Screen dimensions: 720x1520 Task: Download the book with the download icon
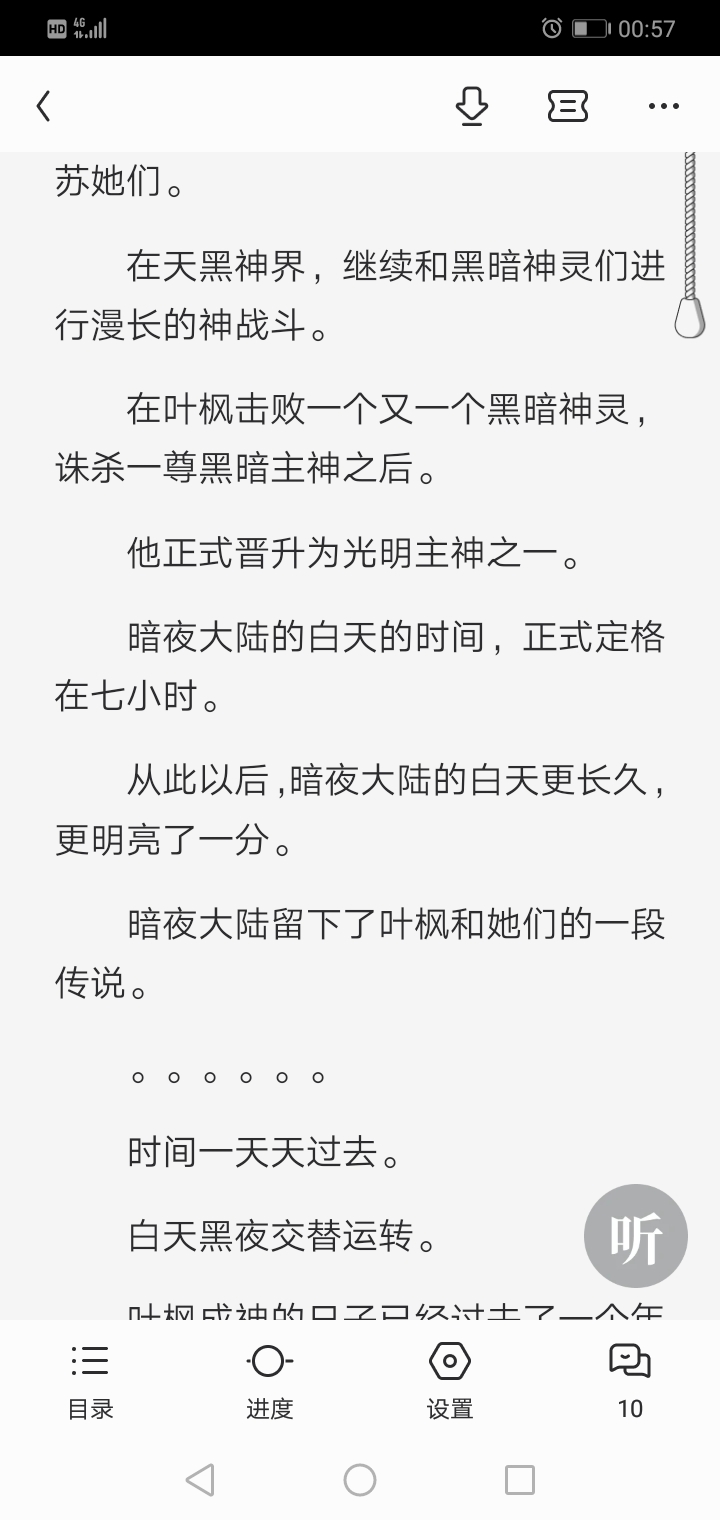point(471,106)
